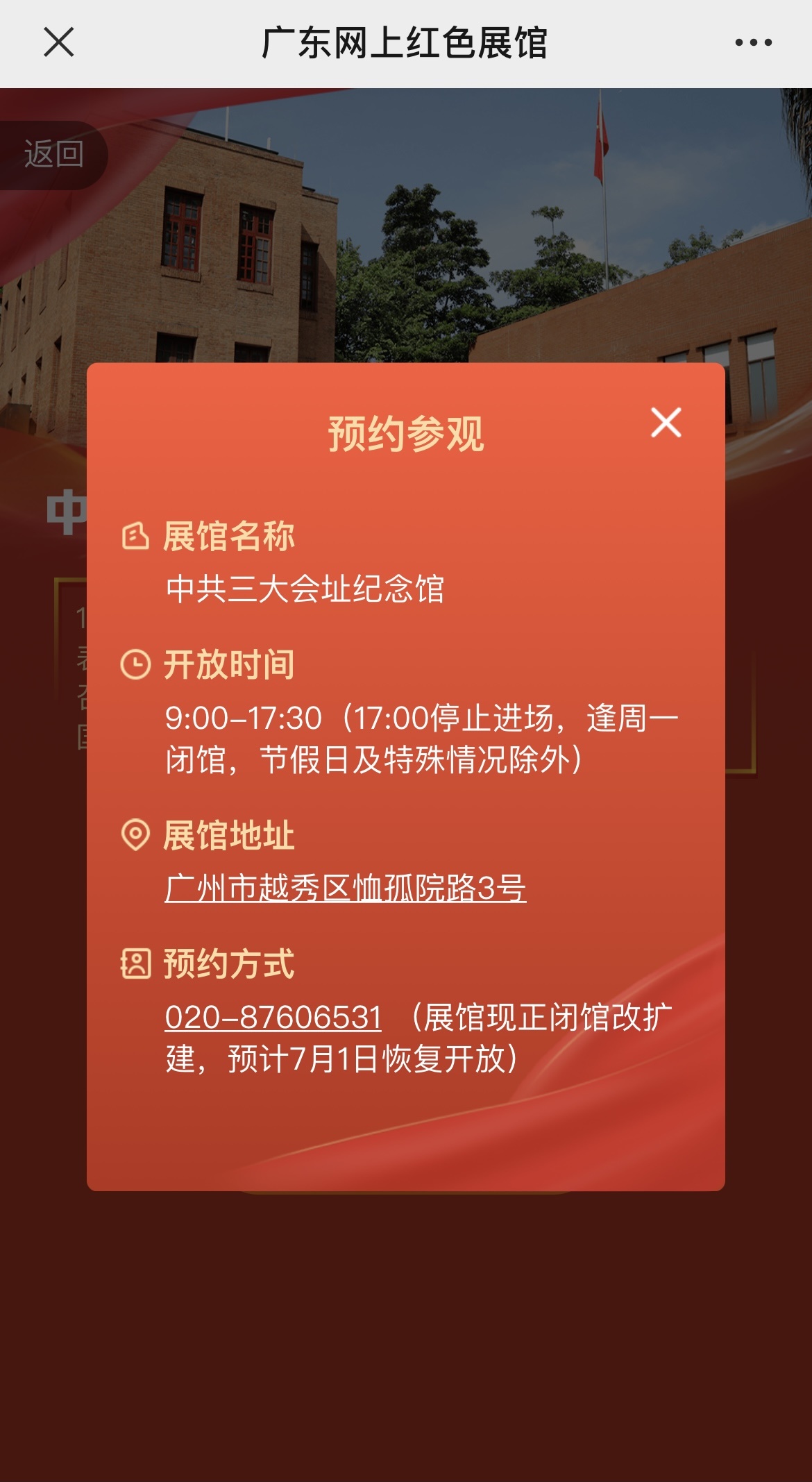
Task: Close the 广东网上红色展馆 web page
Action: click(x=58, y=42)
